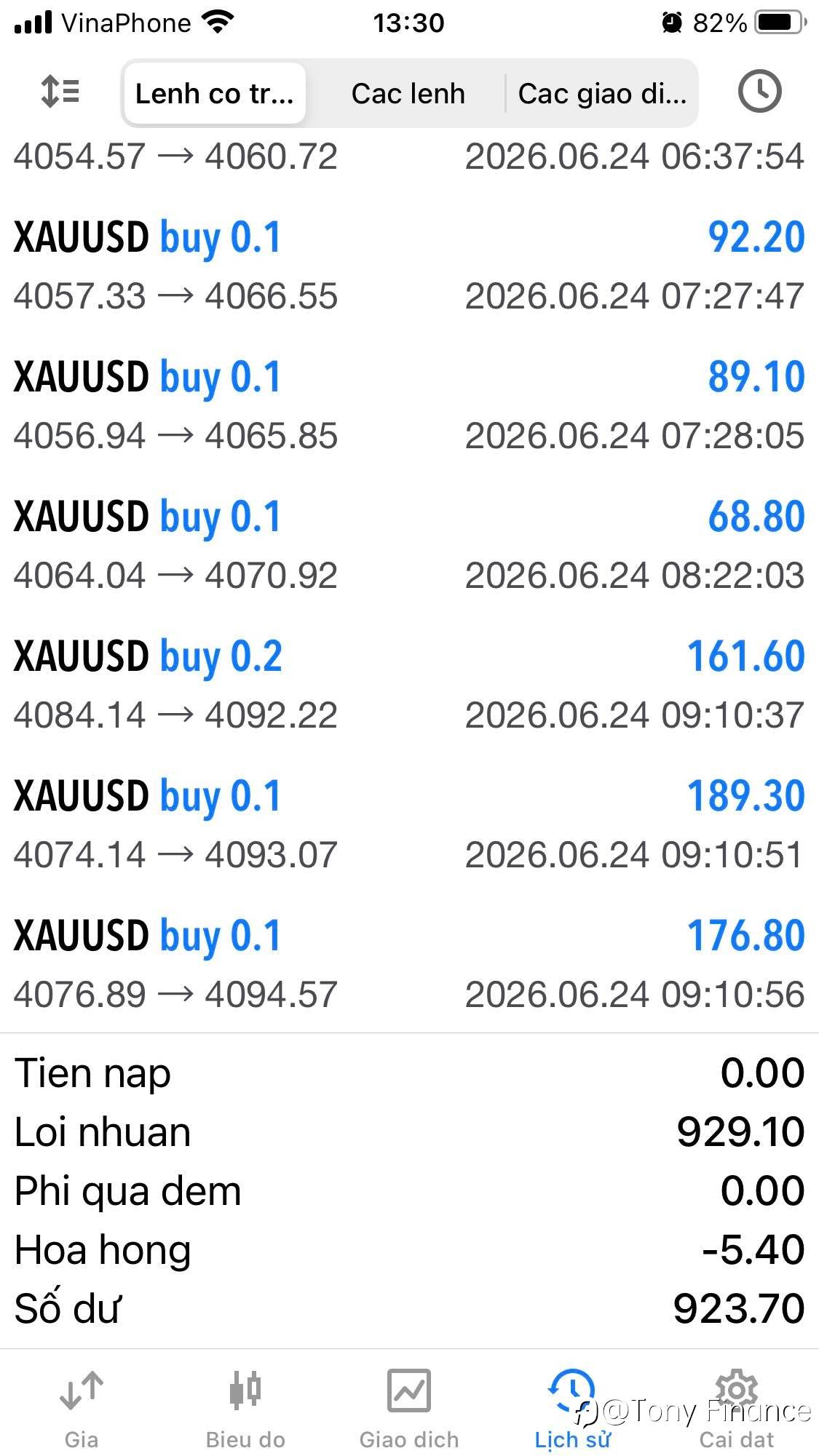Open the Cai dat settings tab
This screenshot has width=819, height=1456.
[737, 1408]
